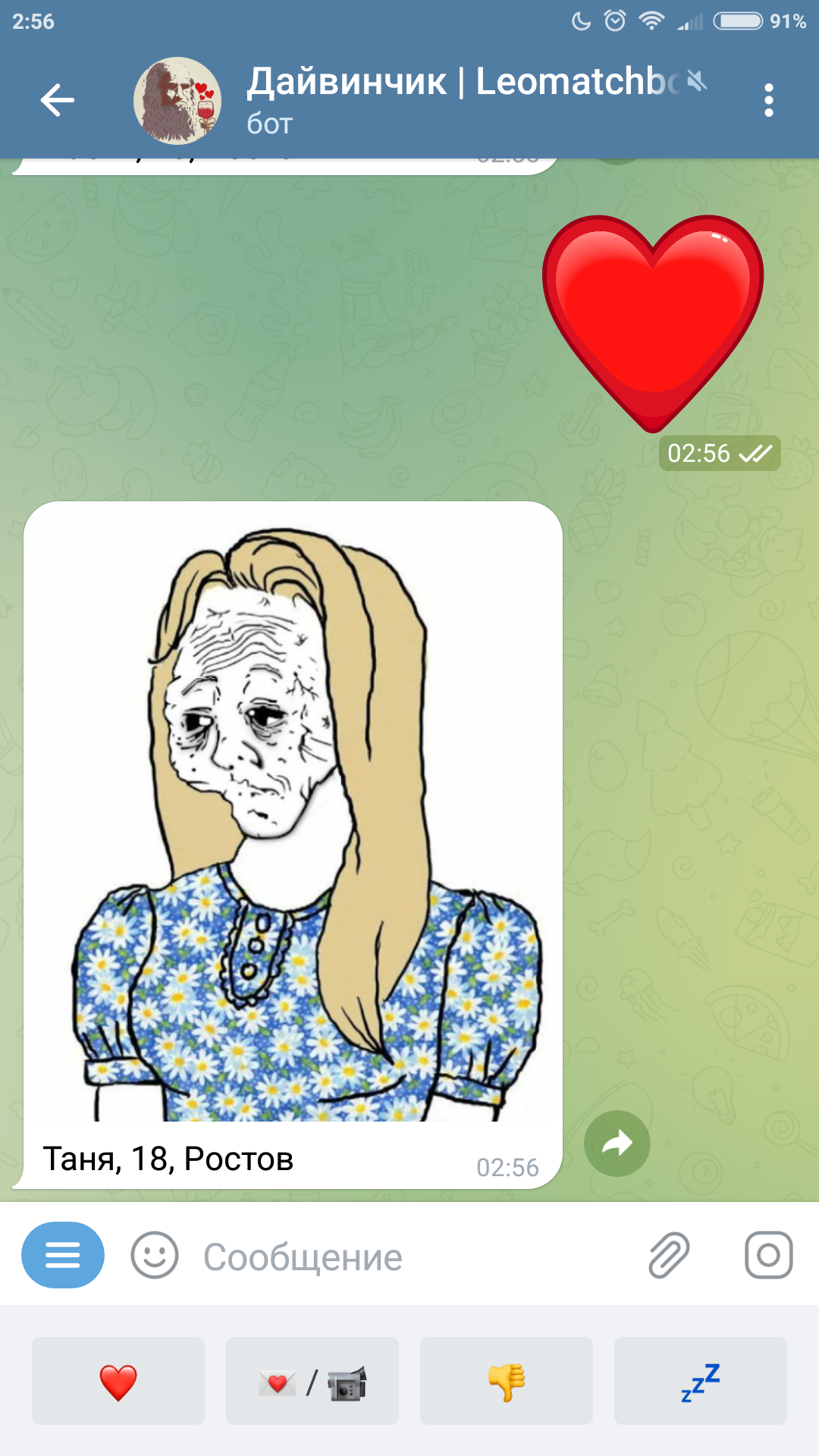Attach a file with the paperclip
The height and width of the screenshot is (1456, 819).
tap(669, 1255)
